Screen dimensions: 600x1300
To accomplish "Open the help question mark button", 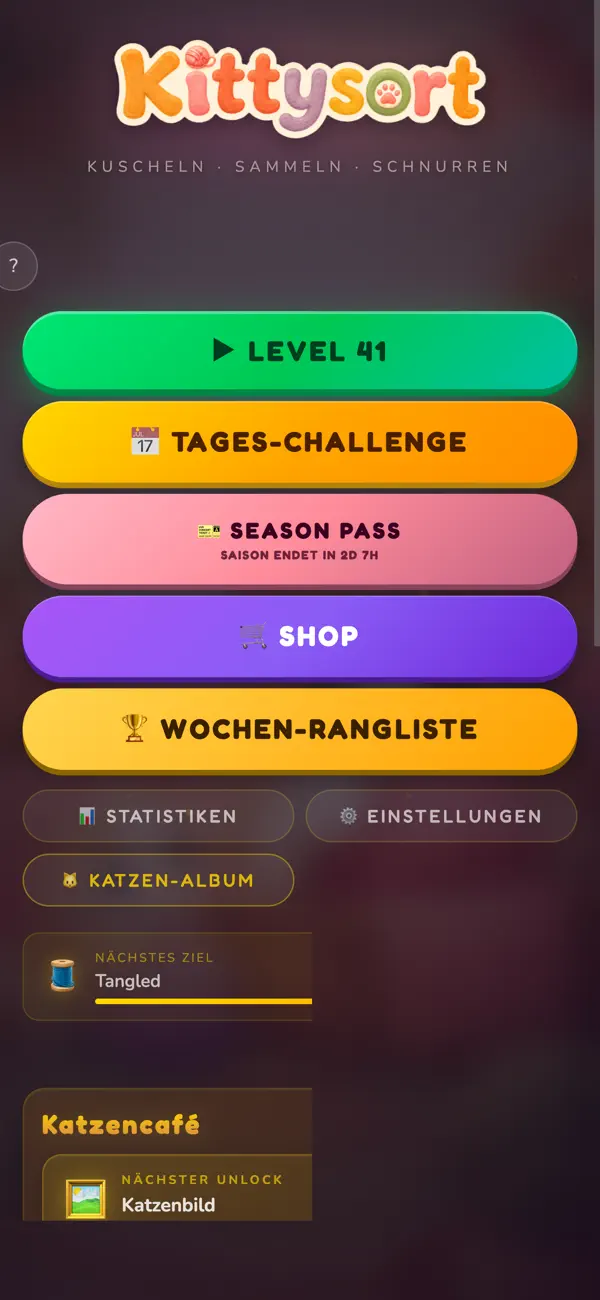I will [x=14, y=266].
